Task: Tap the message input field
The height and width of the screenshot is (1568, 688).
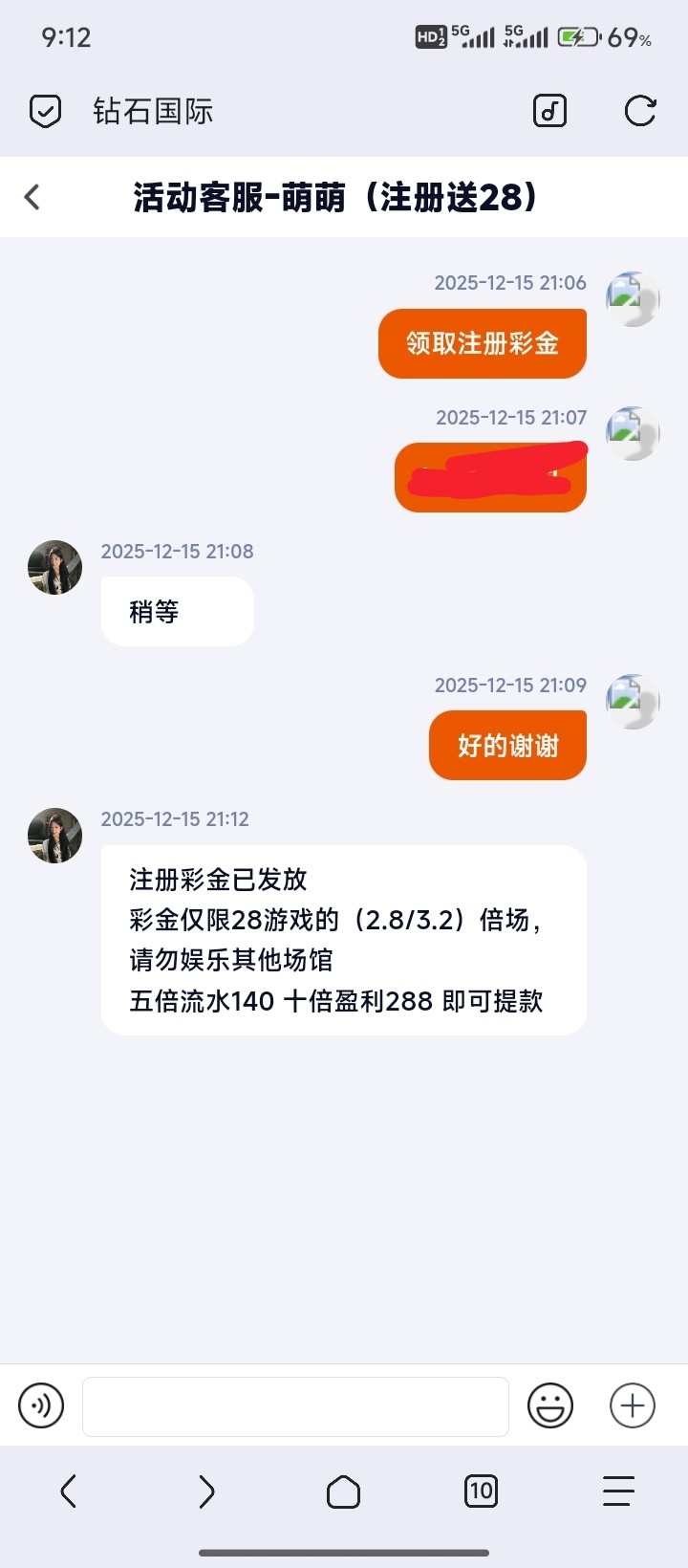Action: 294,1405
